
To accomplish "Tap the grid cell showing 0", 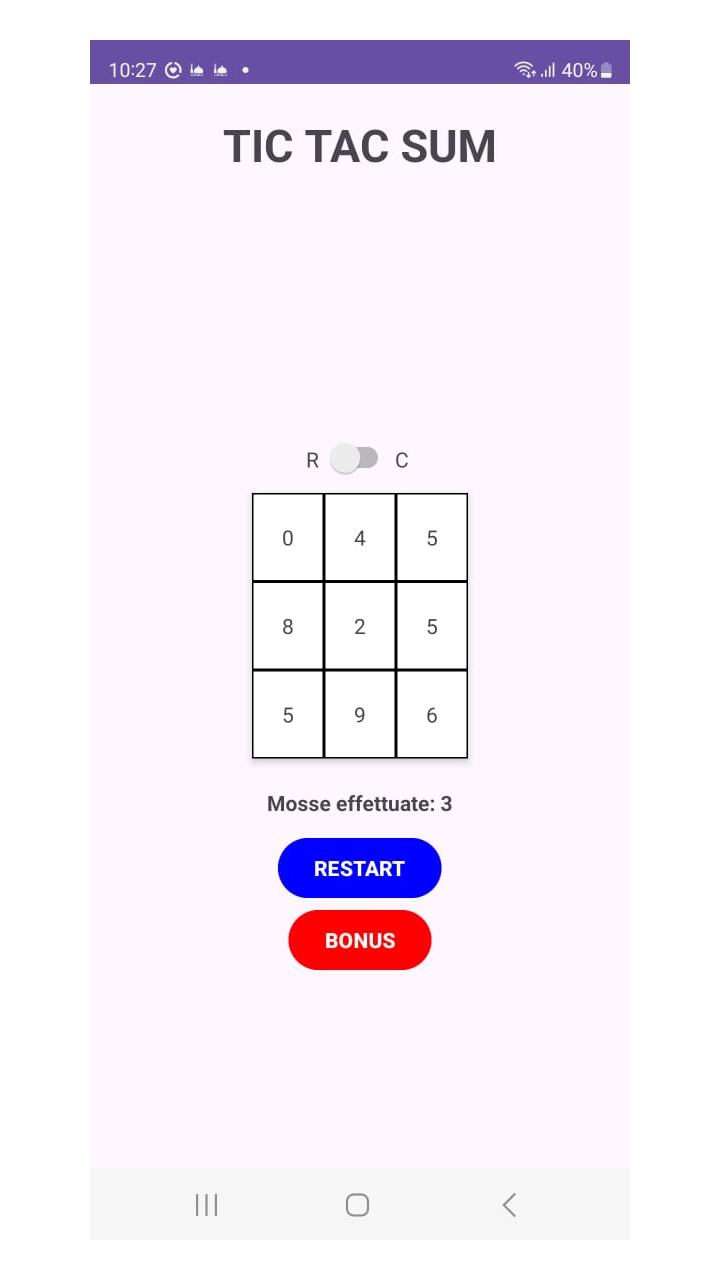I will tap(288, 538).
